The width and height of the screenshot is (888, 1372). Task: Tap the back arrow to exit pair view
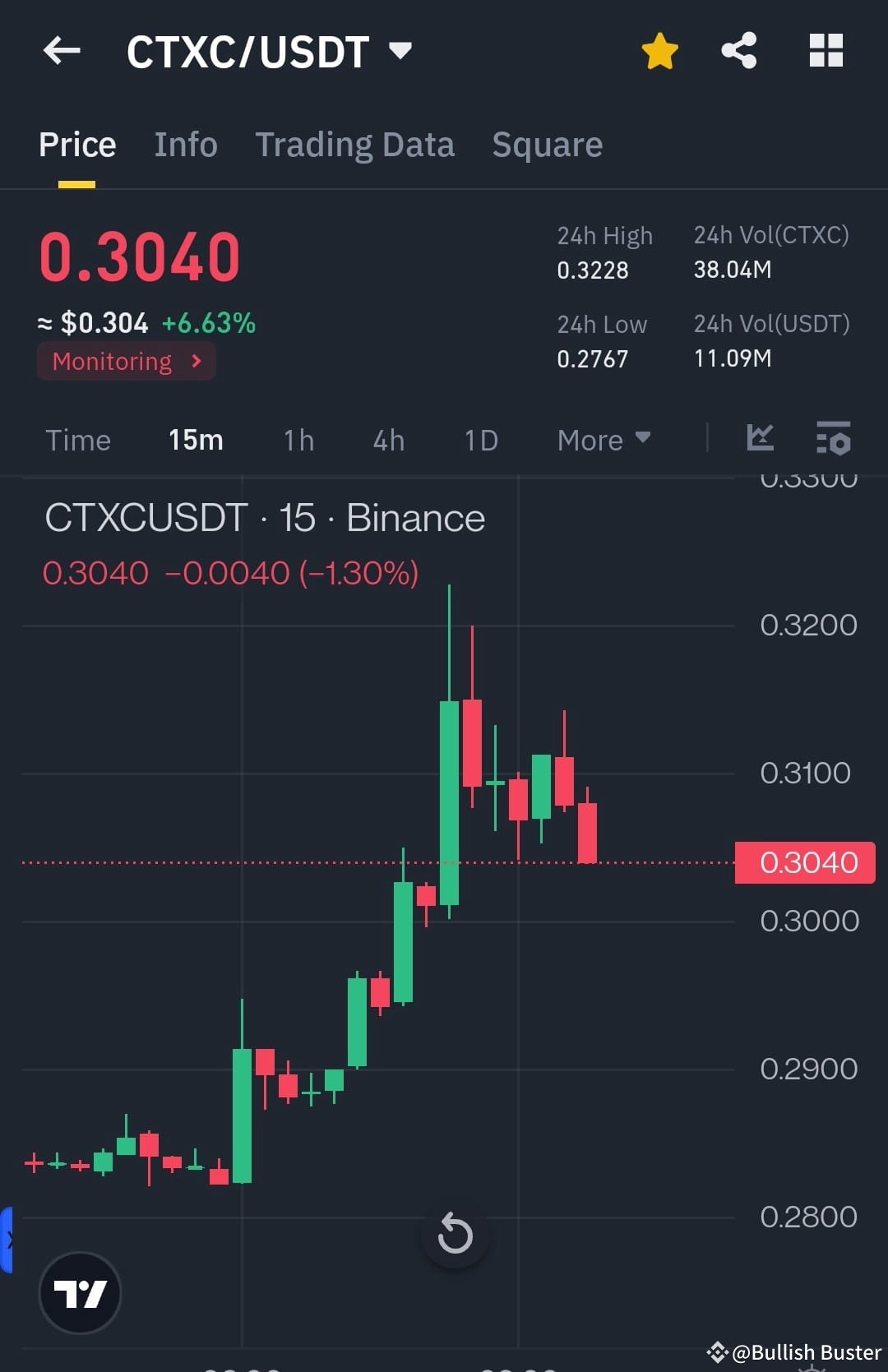tap(60, 51)
